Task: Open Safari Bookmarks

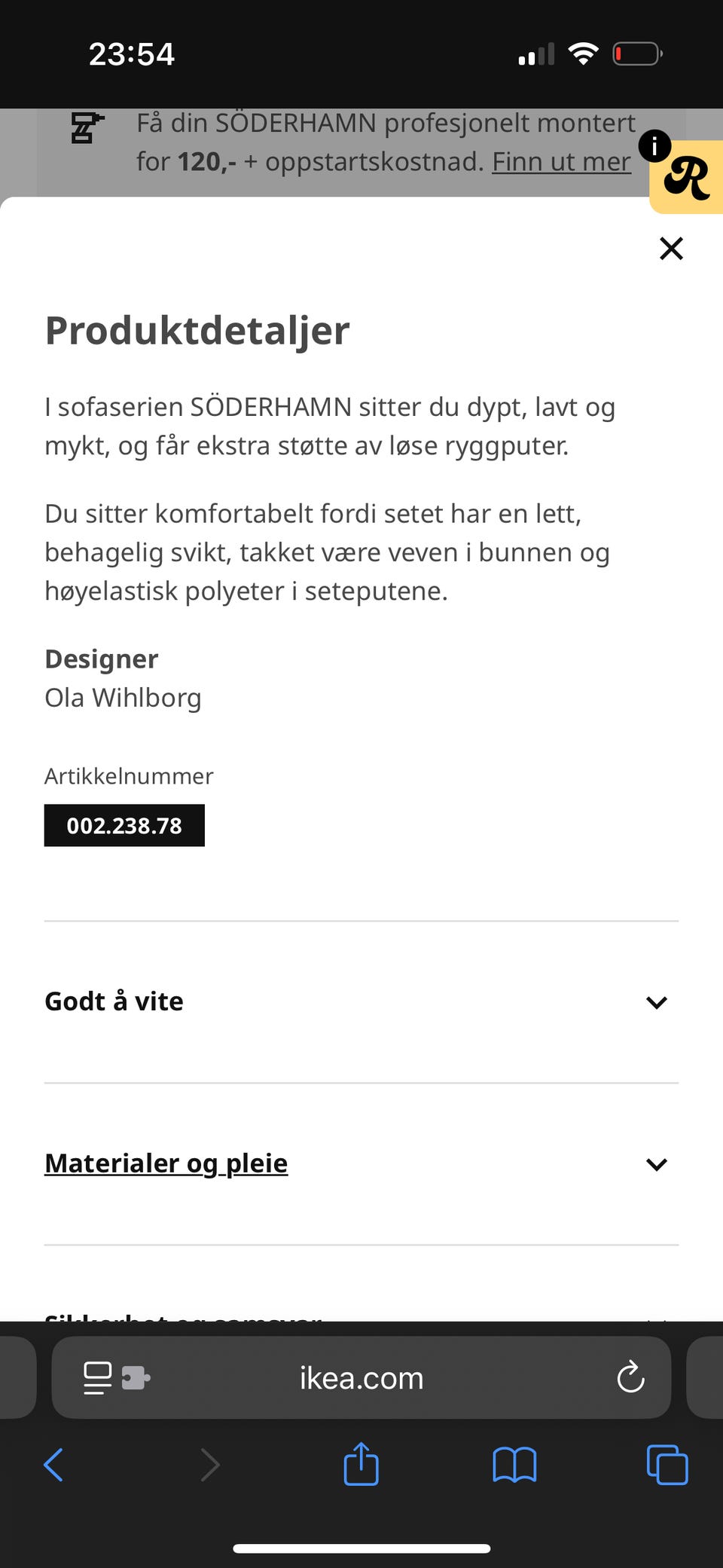Action: [514, 1464]
